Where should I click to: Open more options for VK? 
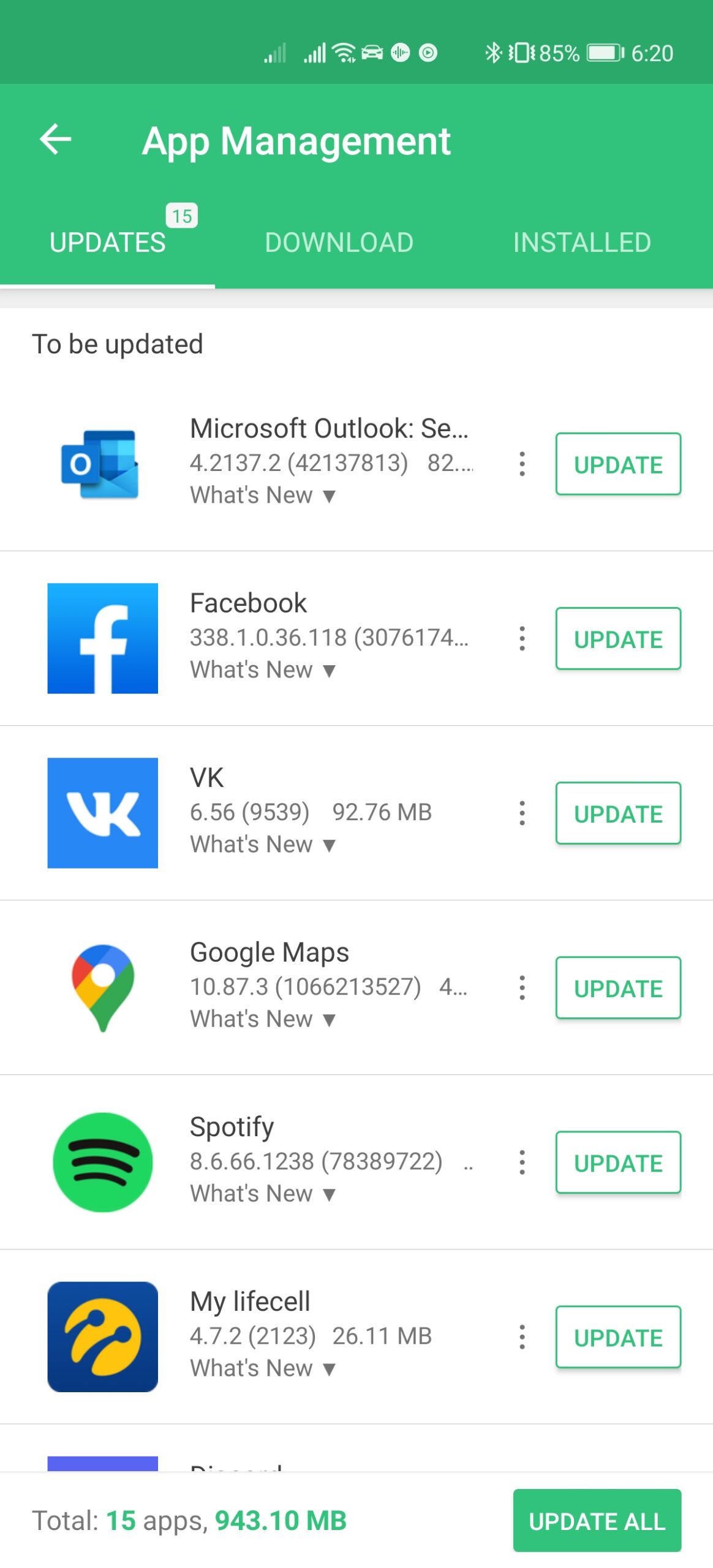(x=522, y=813)
